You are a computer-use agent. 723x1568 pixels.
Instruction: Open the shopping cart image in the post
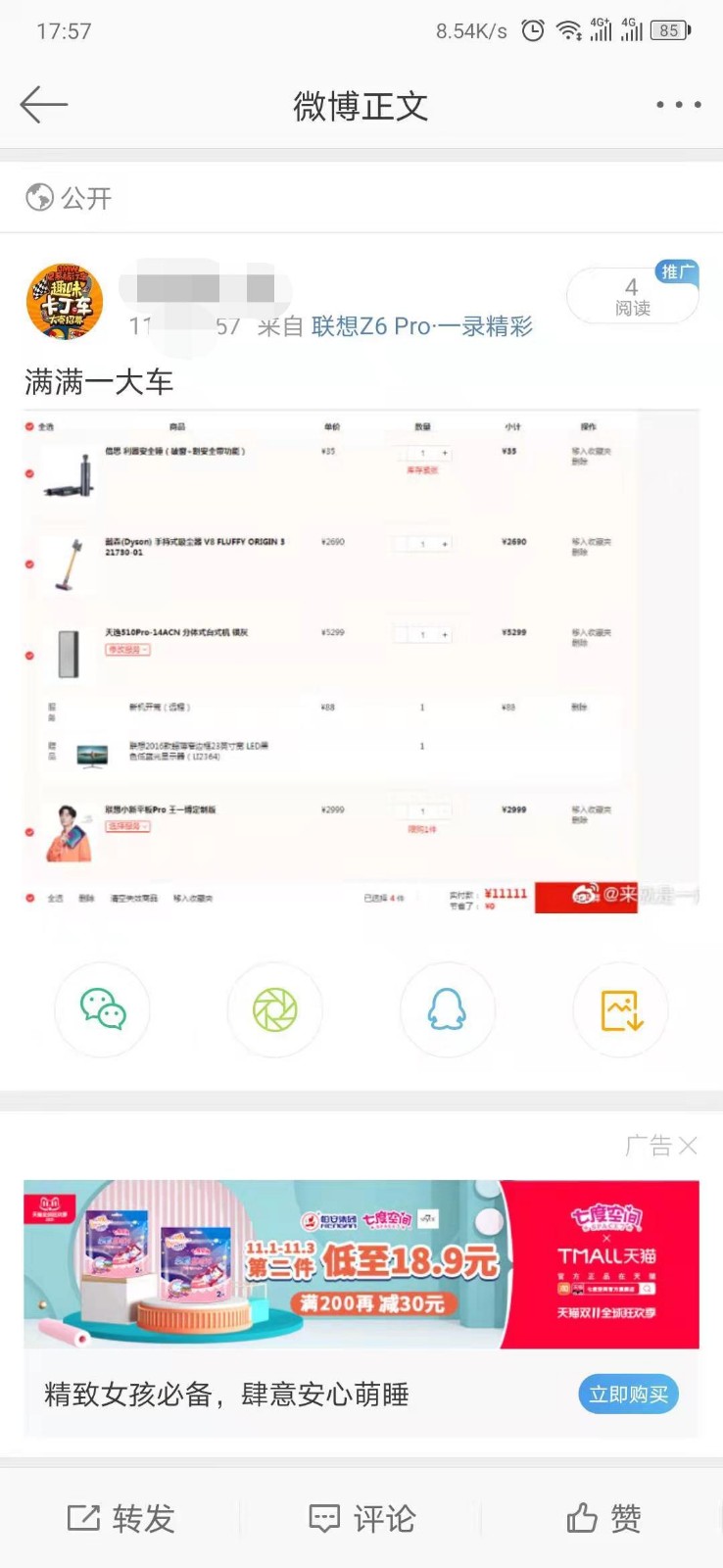pyautogui.click(x=361, y=662)
